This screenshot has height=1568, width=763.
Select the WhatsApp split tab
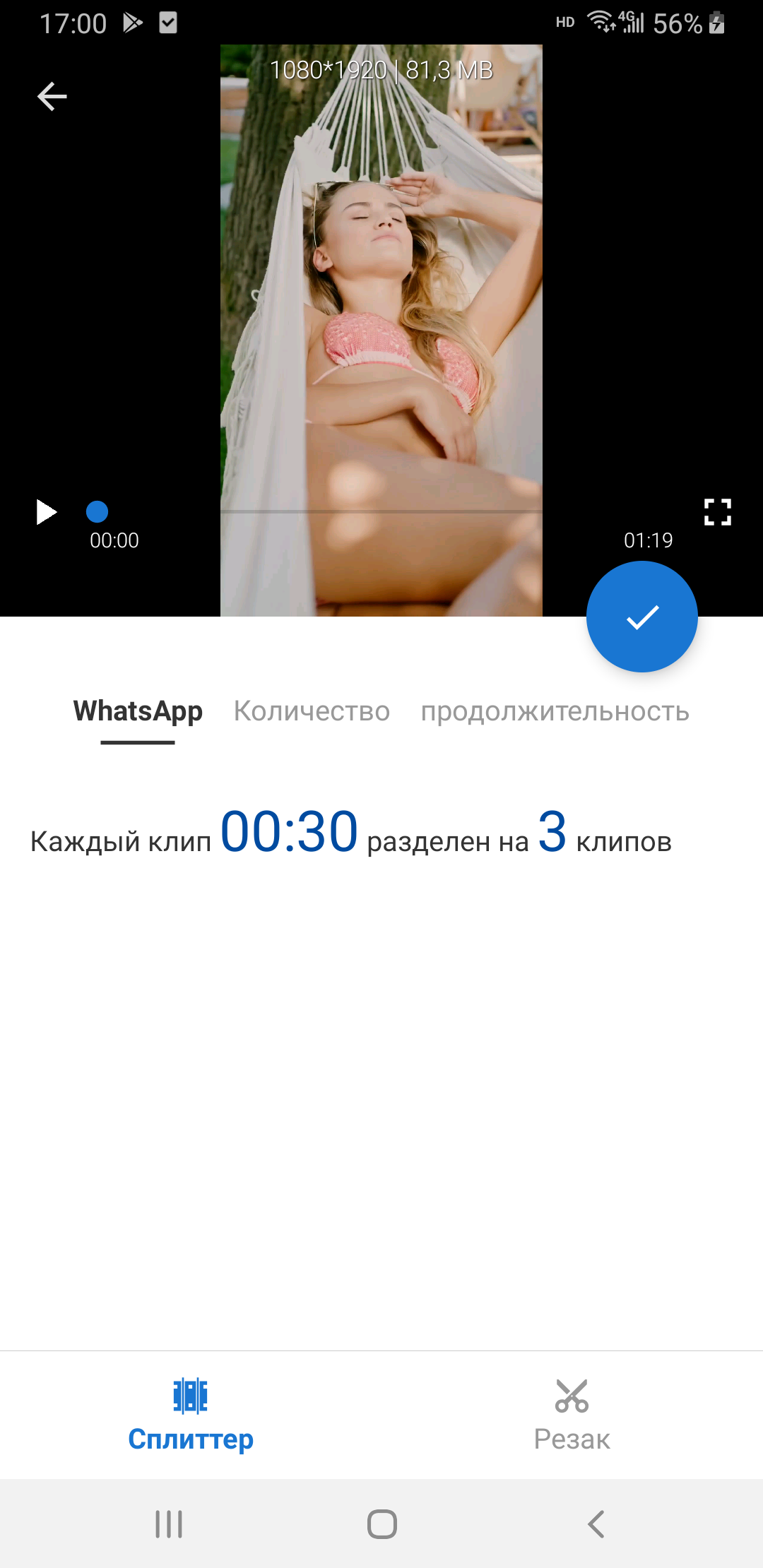coord(138,711)
